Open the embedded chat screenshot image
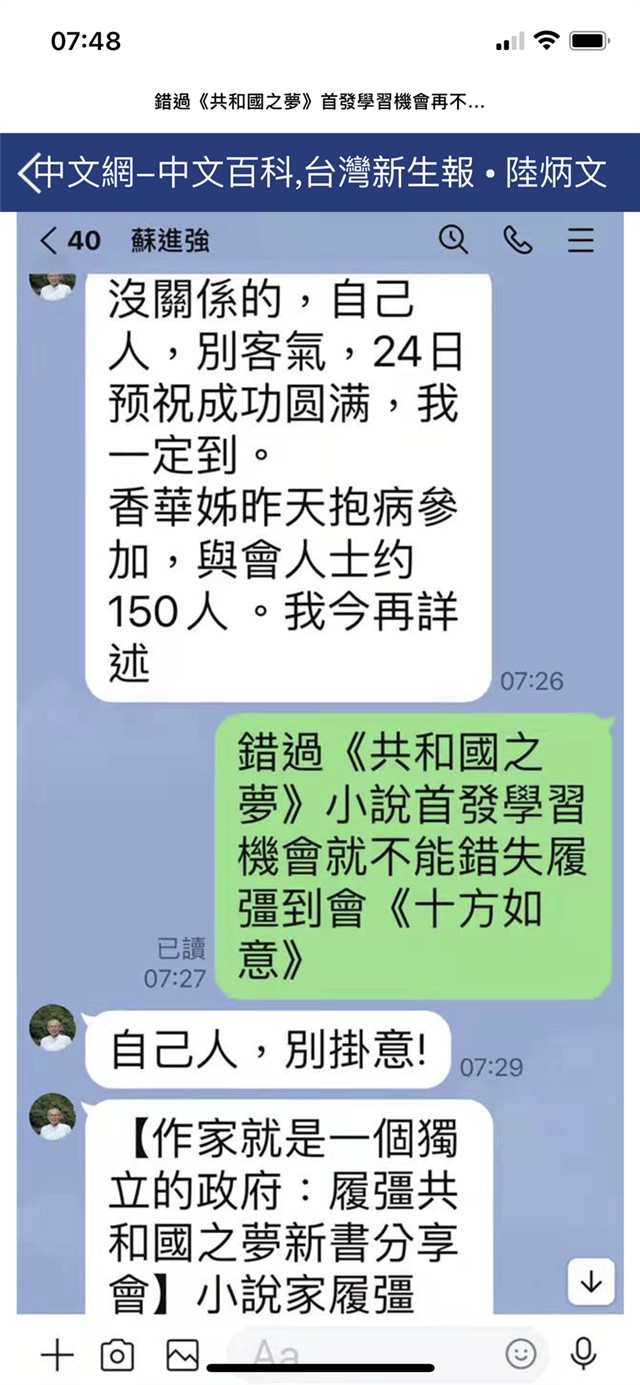Screen dimensions: 640x1385 click(320, 760)
